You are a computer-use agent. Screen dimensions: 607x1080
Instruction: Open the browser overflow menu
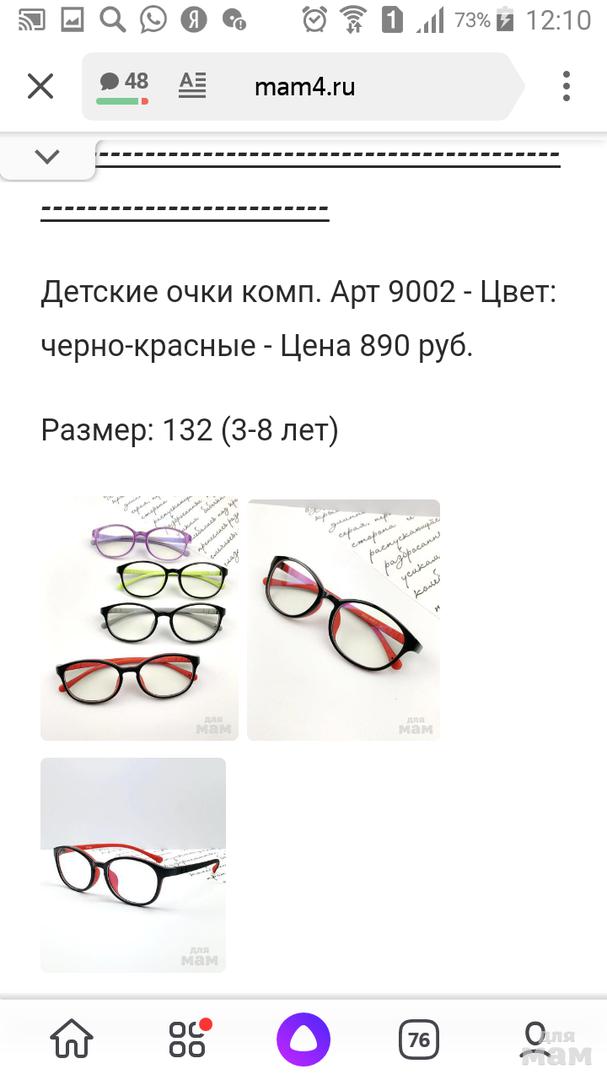(566, 87)
